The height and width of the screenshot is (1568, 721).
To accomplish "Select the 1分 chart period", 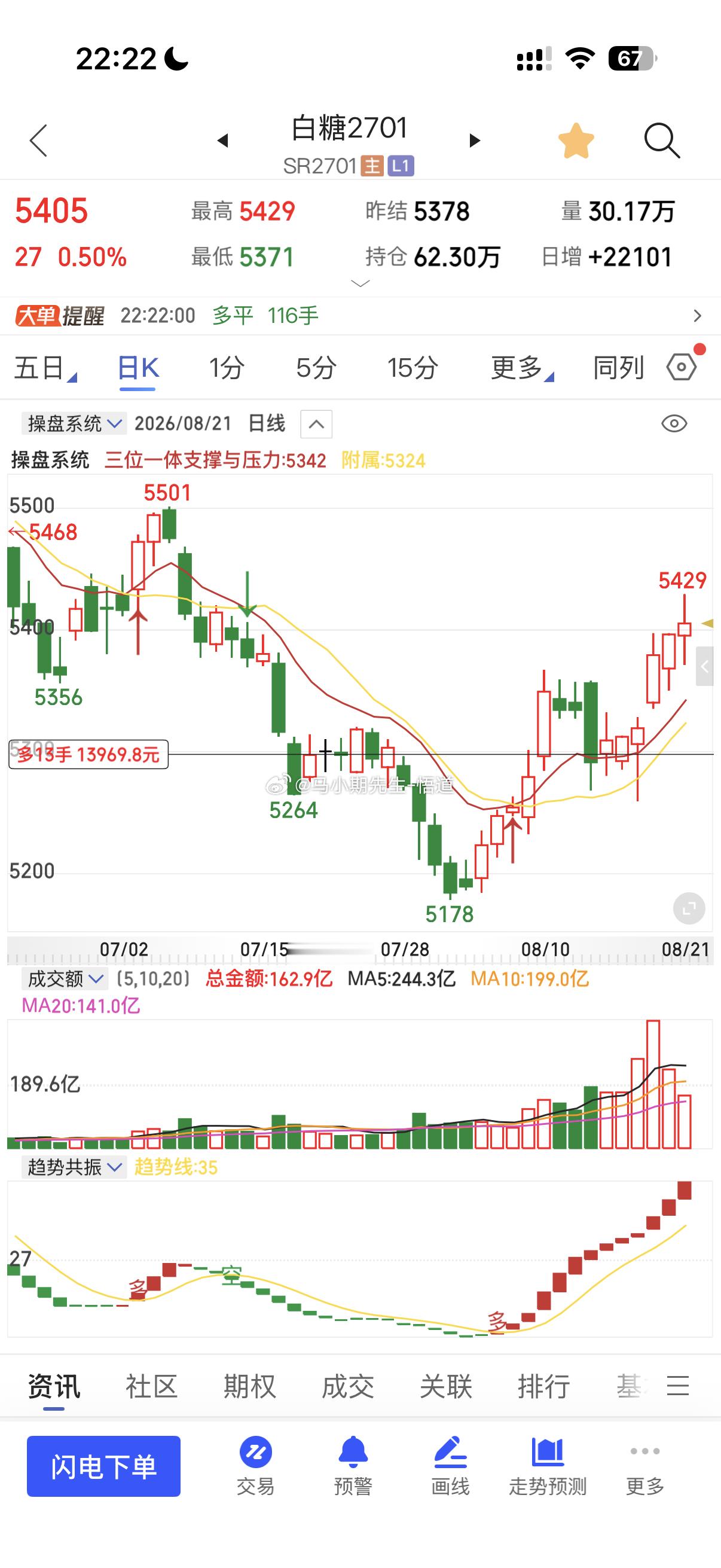I will pyautogui.click(x=227, y=368).
